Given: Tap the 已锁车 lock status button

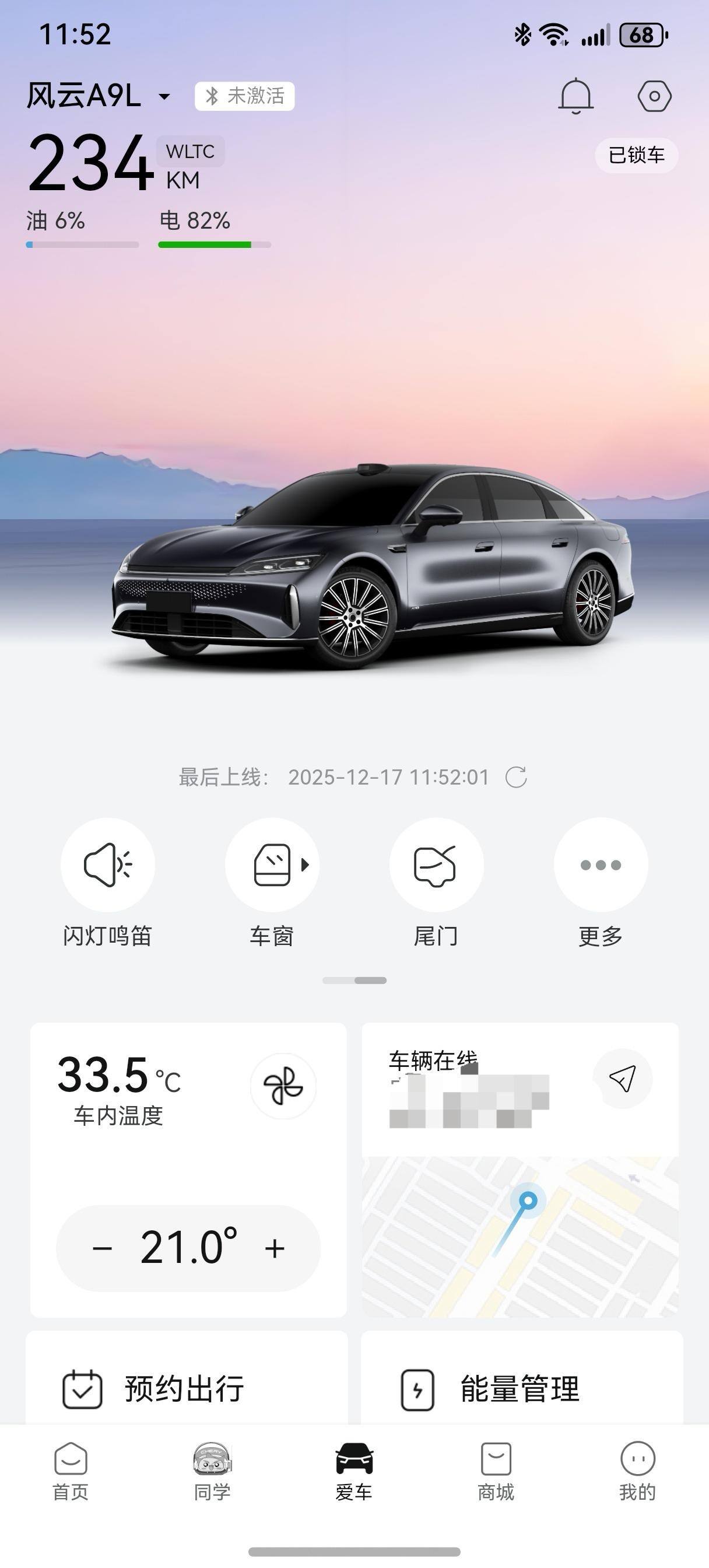Looking at the screenshot, I should [x=636, y=155].
